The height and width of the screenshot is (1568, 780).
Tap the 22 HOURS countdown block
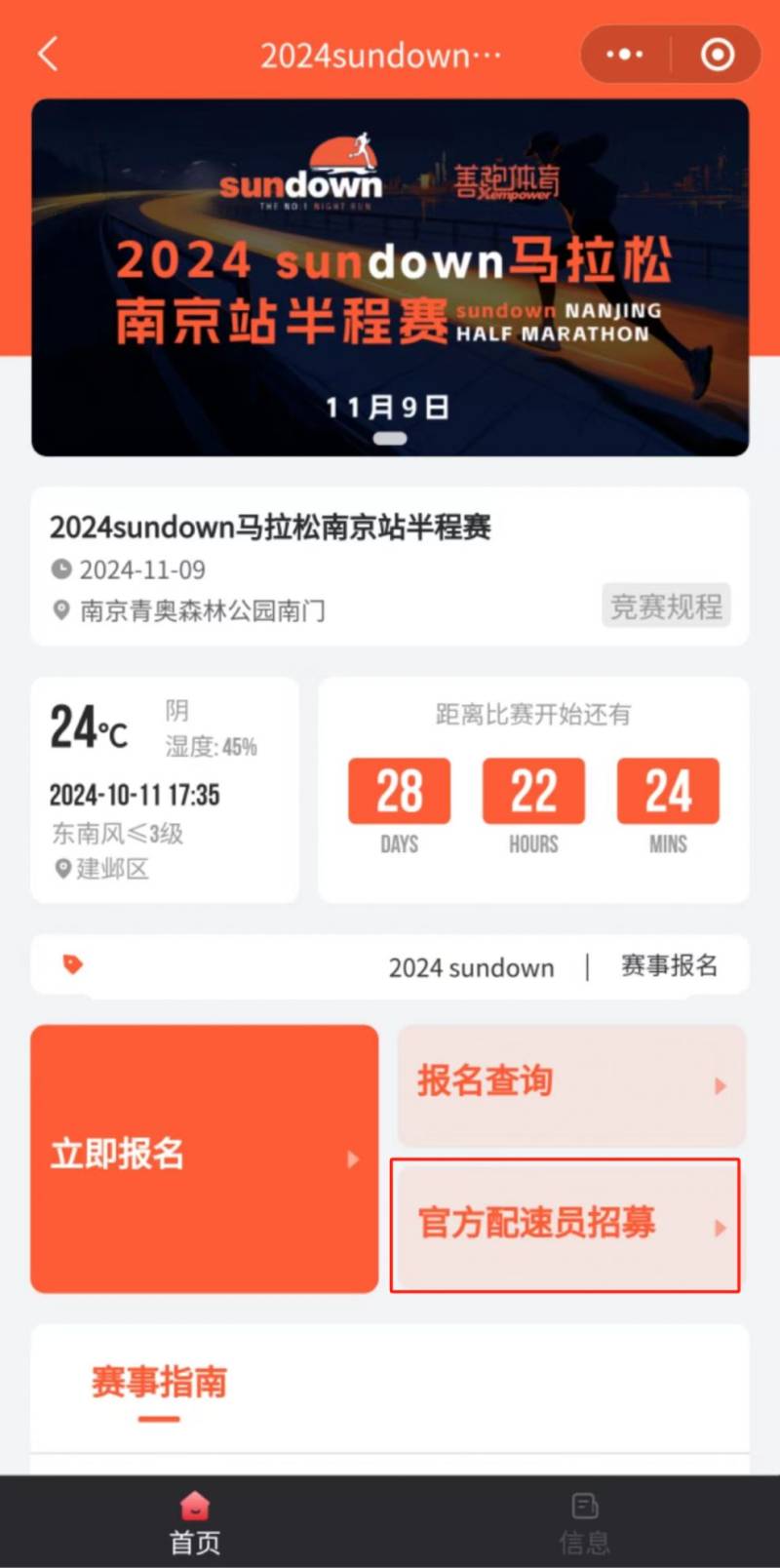[x=532, y=791]
